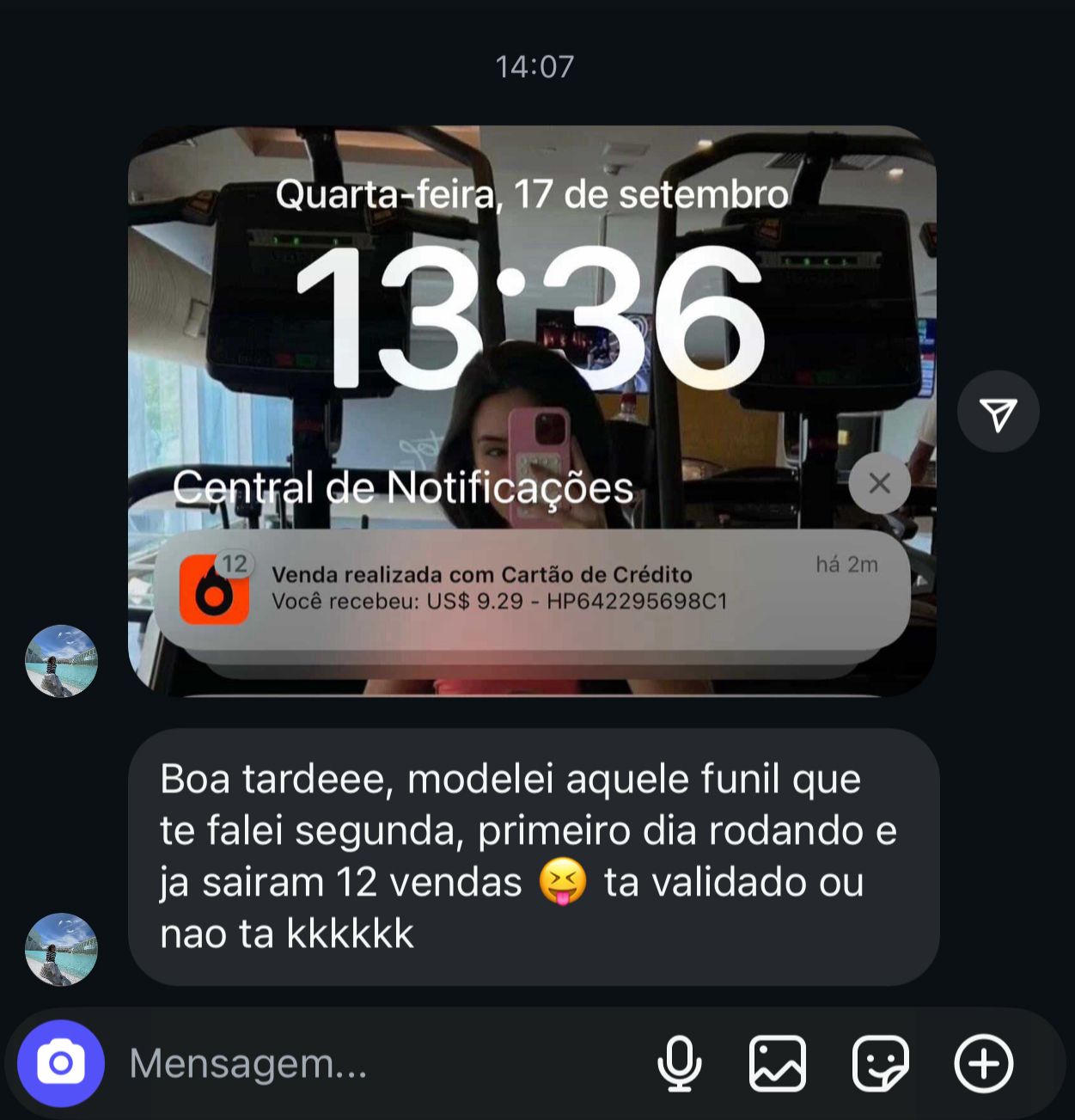Open the photo gallery picker
Screen dimensions: 1075x1120
[x=778, y=1063]
